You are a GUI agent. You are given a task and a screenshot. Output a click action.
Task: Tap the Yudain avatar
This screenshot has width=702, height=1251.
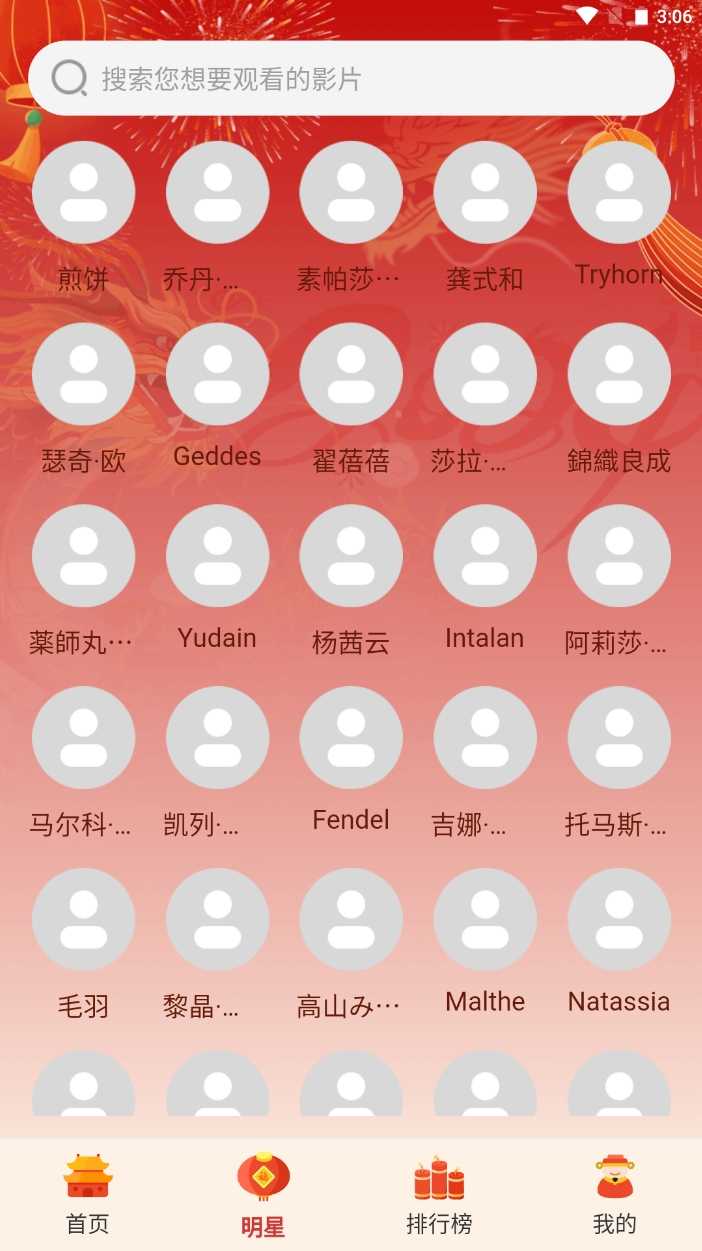[x=217, y=557]
